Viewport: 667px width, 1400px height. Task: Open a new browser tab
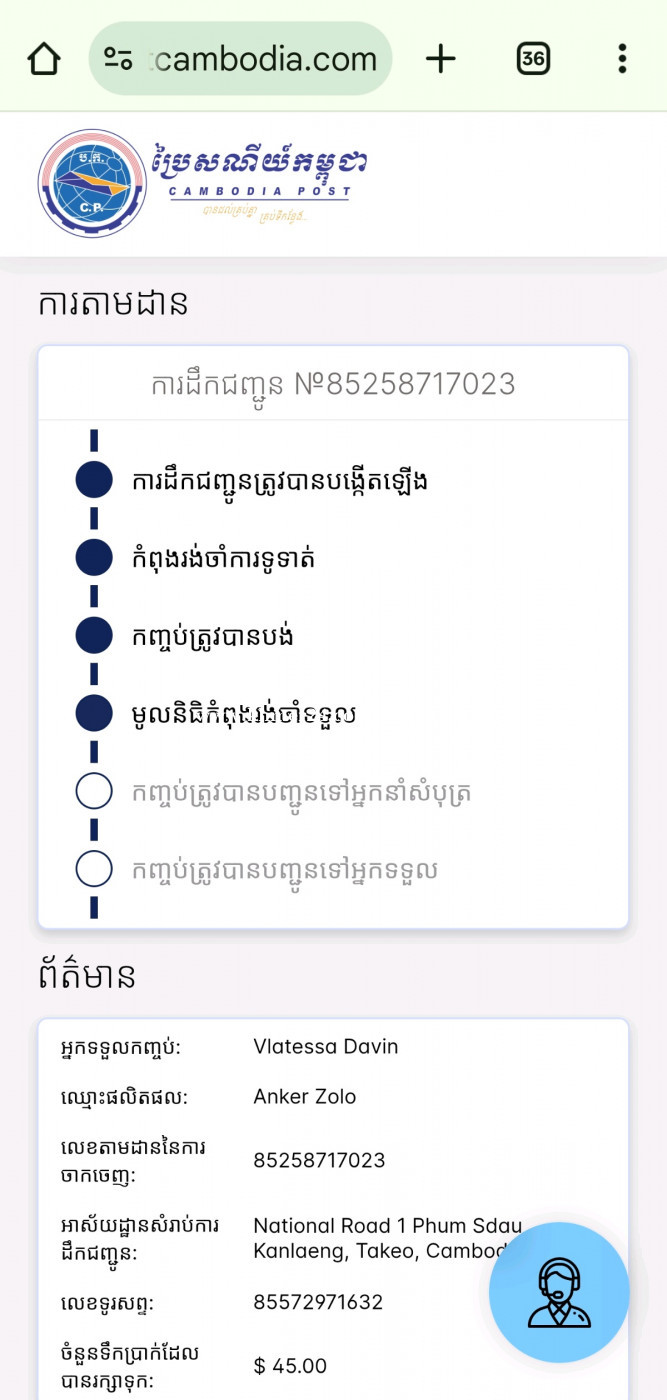coord(440,59)
